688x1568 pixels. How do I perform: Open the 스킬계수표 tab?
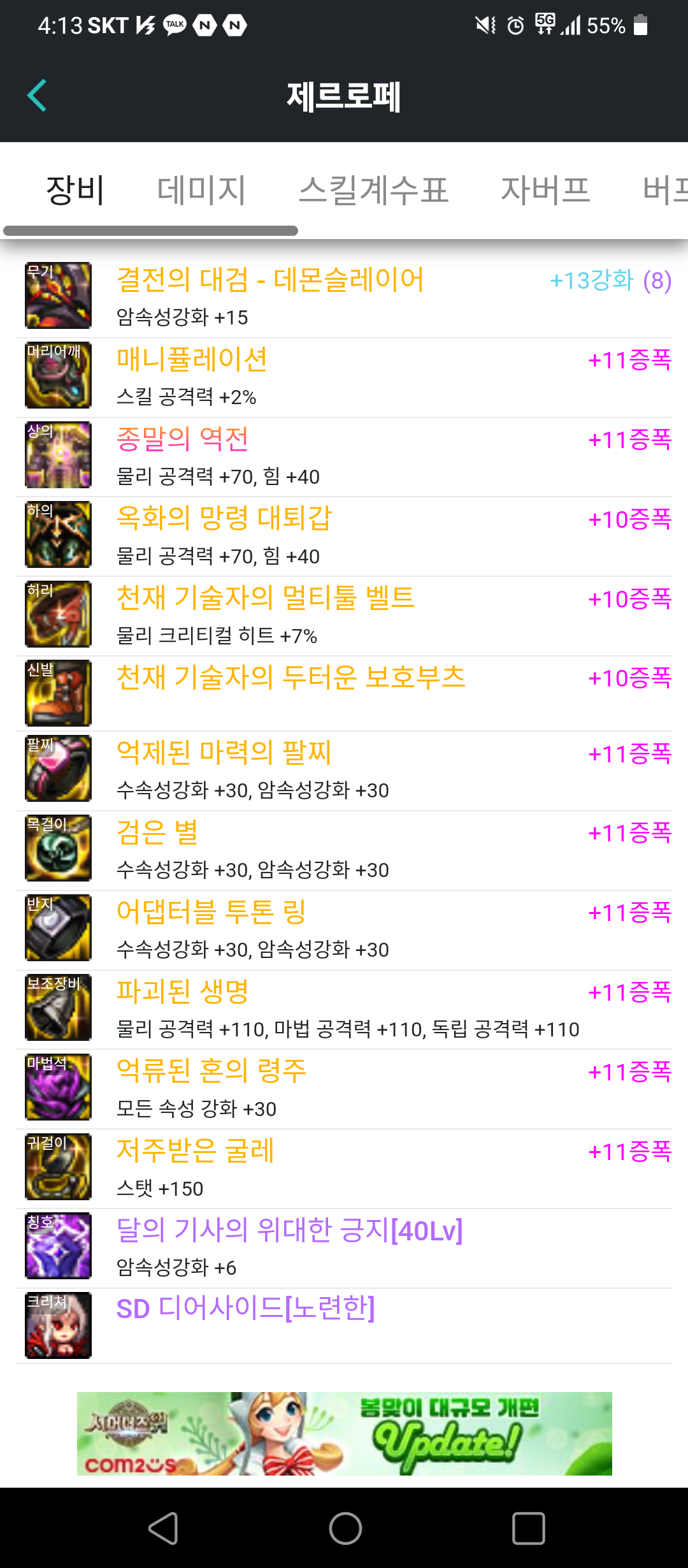[x=374, y=191]
